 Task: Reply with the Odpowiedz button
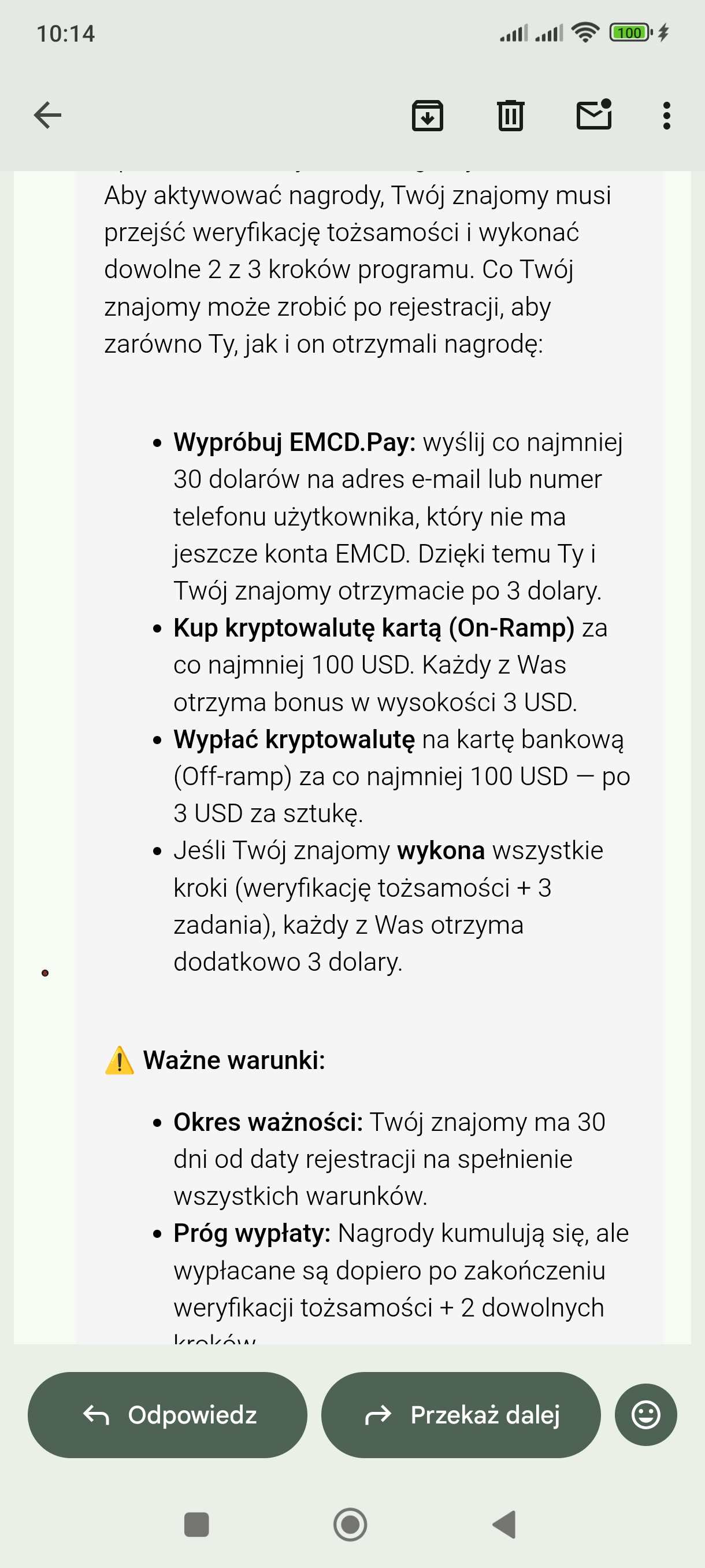[x=167, y=1415]
